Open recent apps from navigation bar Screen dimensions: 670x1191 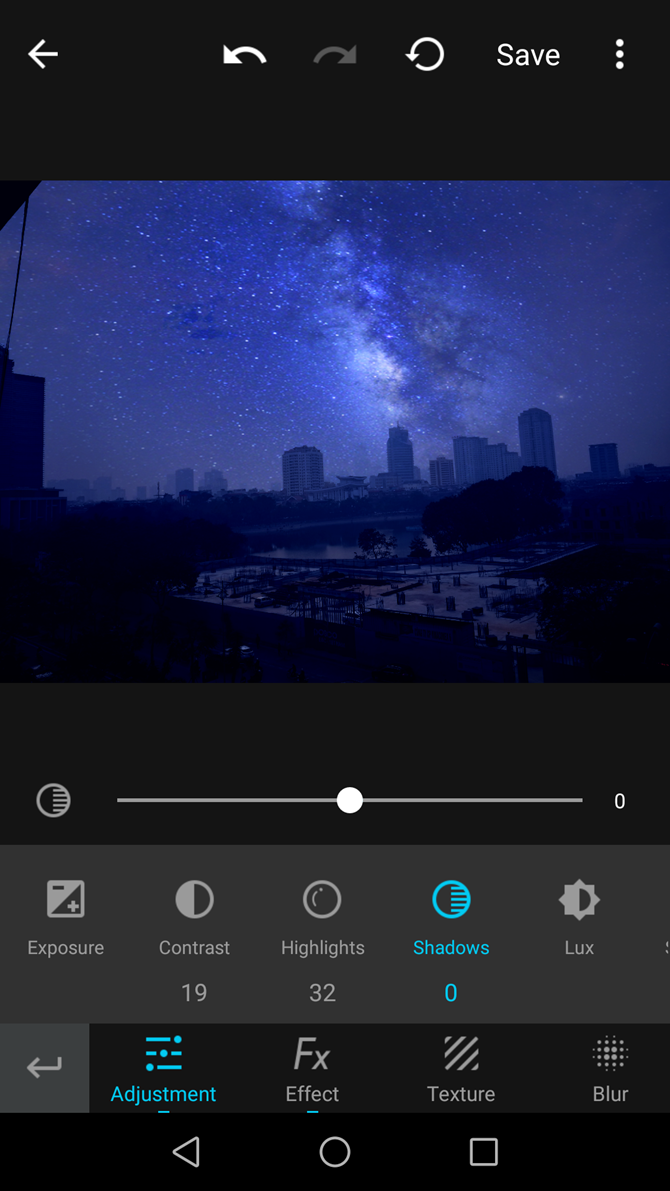click(484, 1152)
